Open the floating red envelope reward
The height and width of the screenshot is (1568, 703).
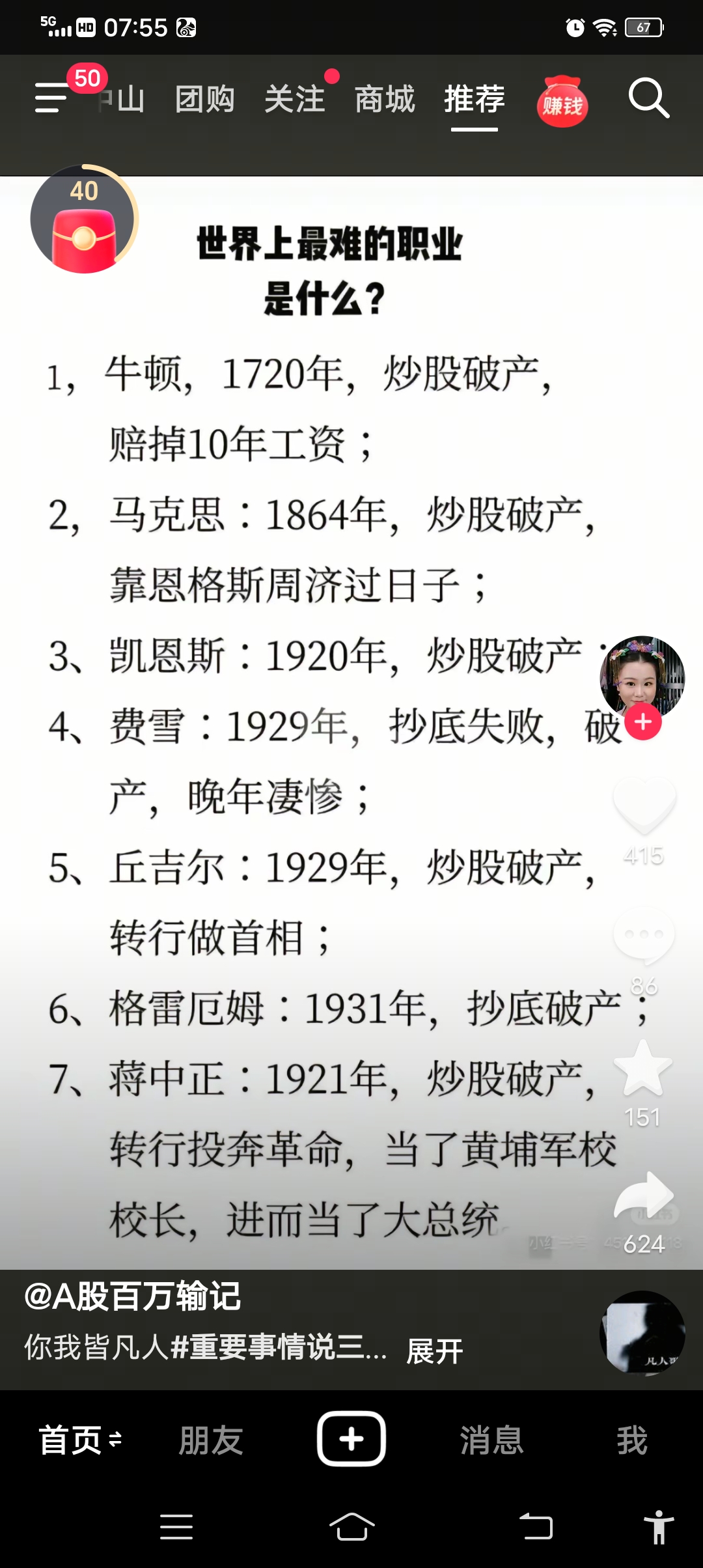[84, 221]
